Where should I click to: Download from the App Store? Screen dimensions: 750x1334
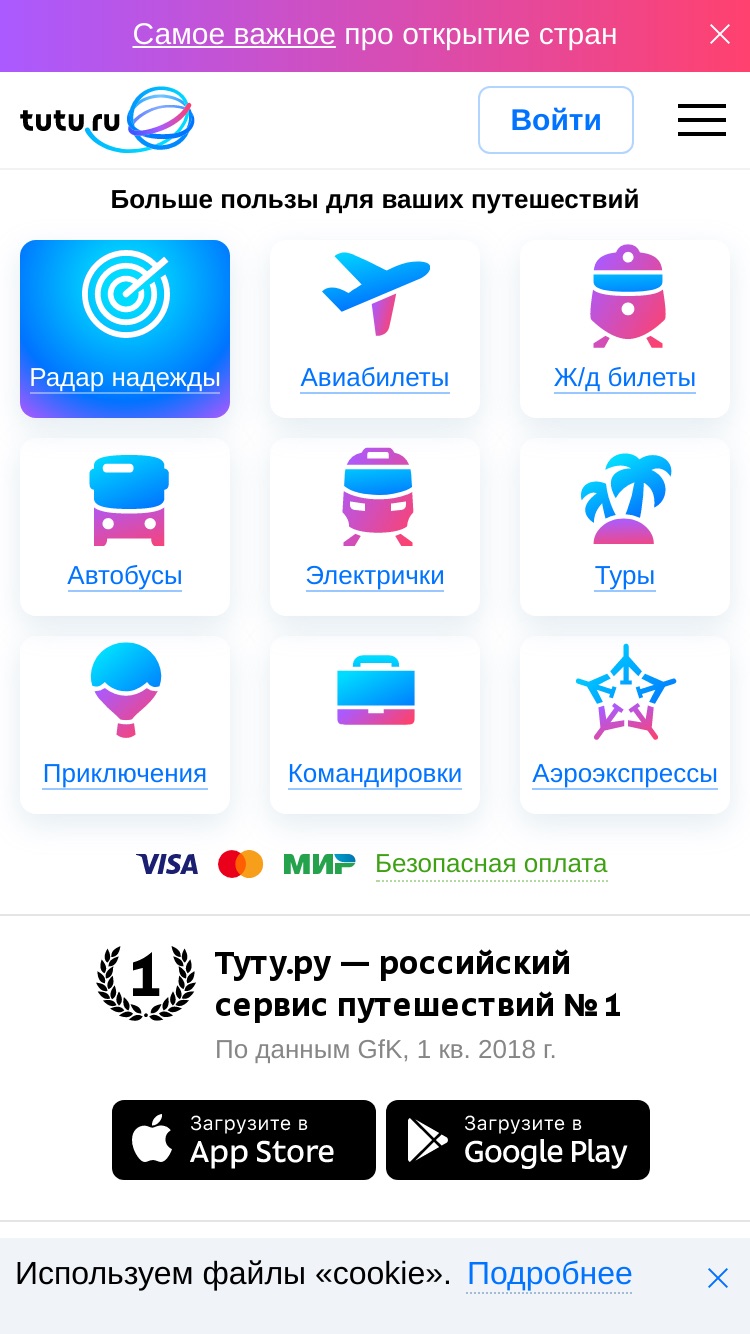point(244,1140)
